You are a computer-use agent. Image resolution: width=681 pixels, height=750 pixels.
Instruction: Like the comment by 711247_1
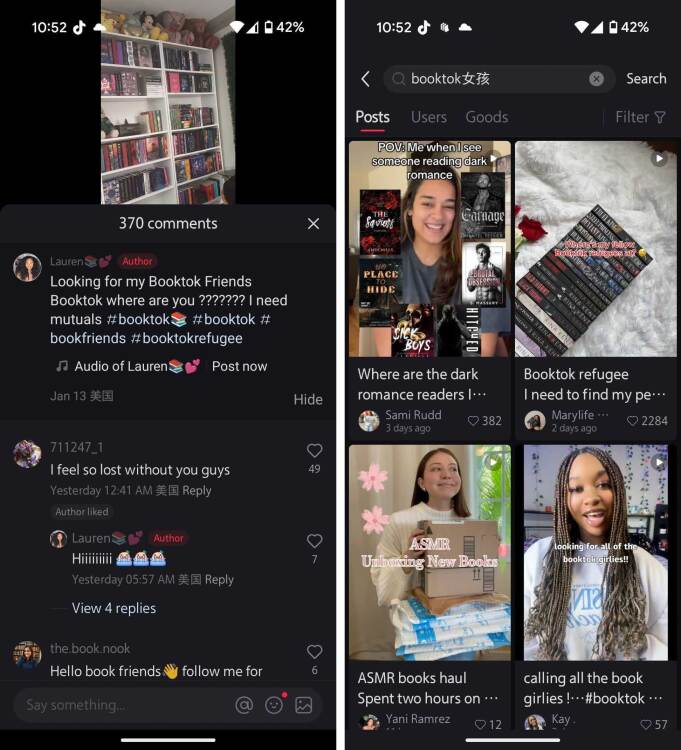pos(314,452)
